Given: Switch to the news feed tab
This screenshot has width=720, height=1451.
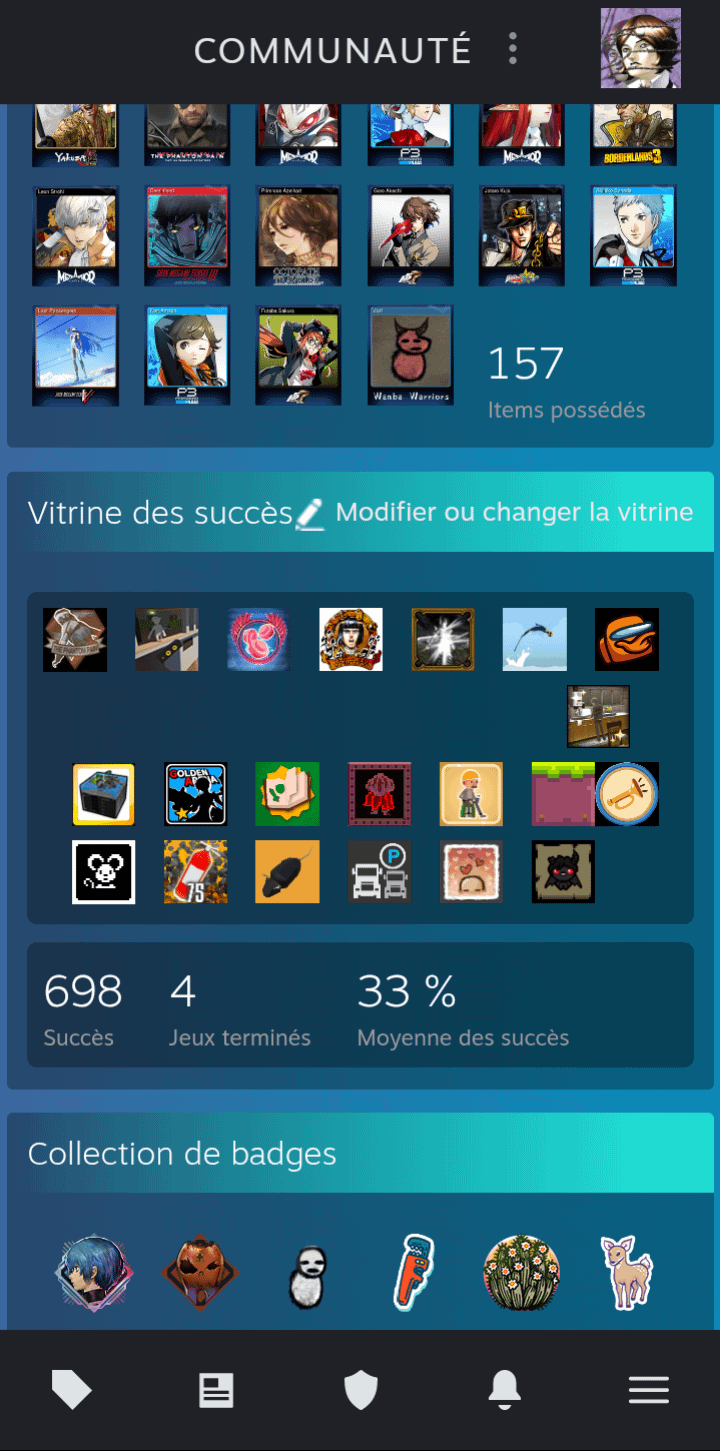Looking at the screenshot, I should (216, 1389).
